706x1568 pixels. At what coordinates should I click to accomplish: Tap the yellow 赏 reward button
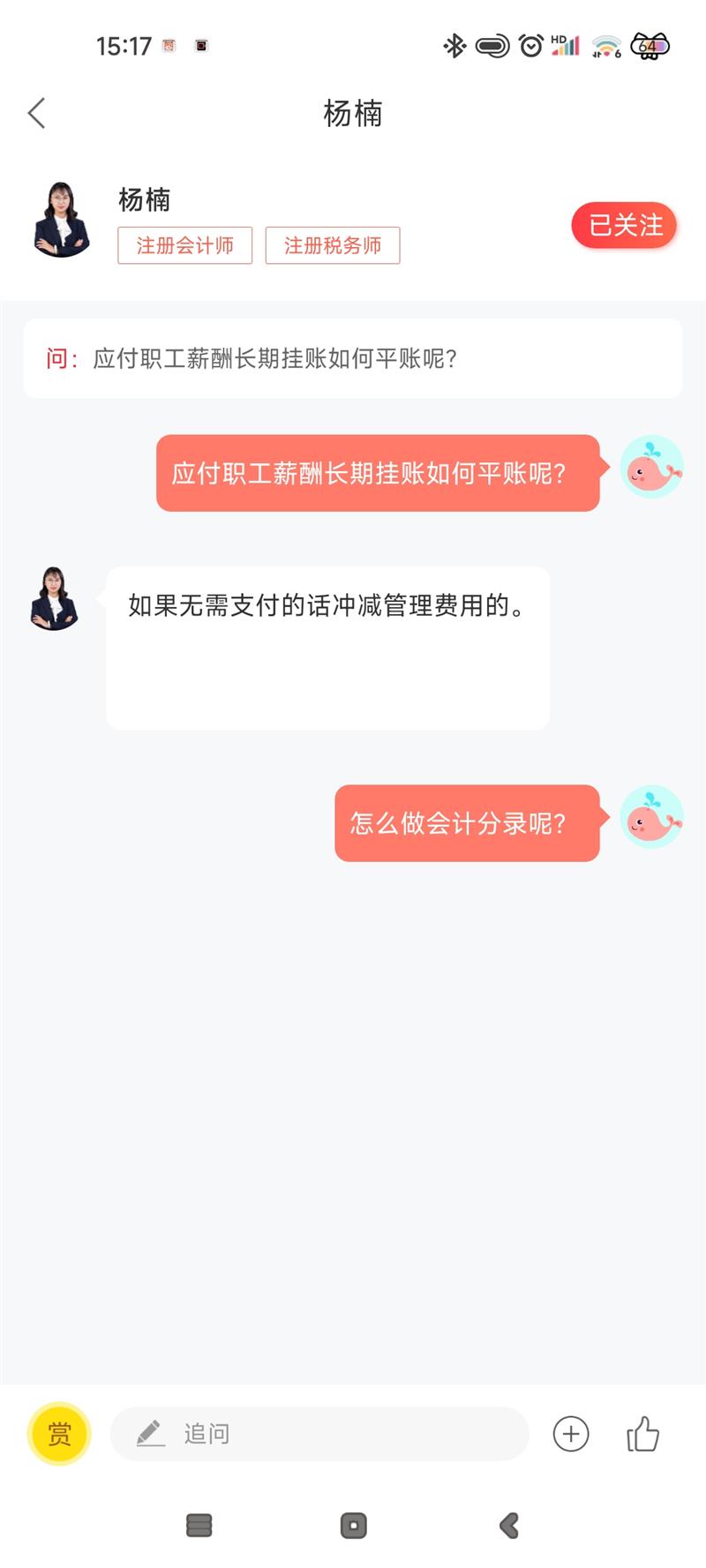click(59, 1434)
